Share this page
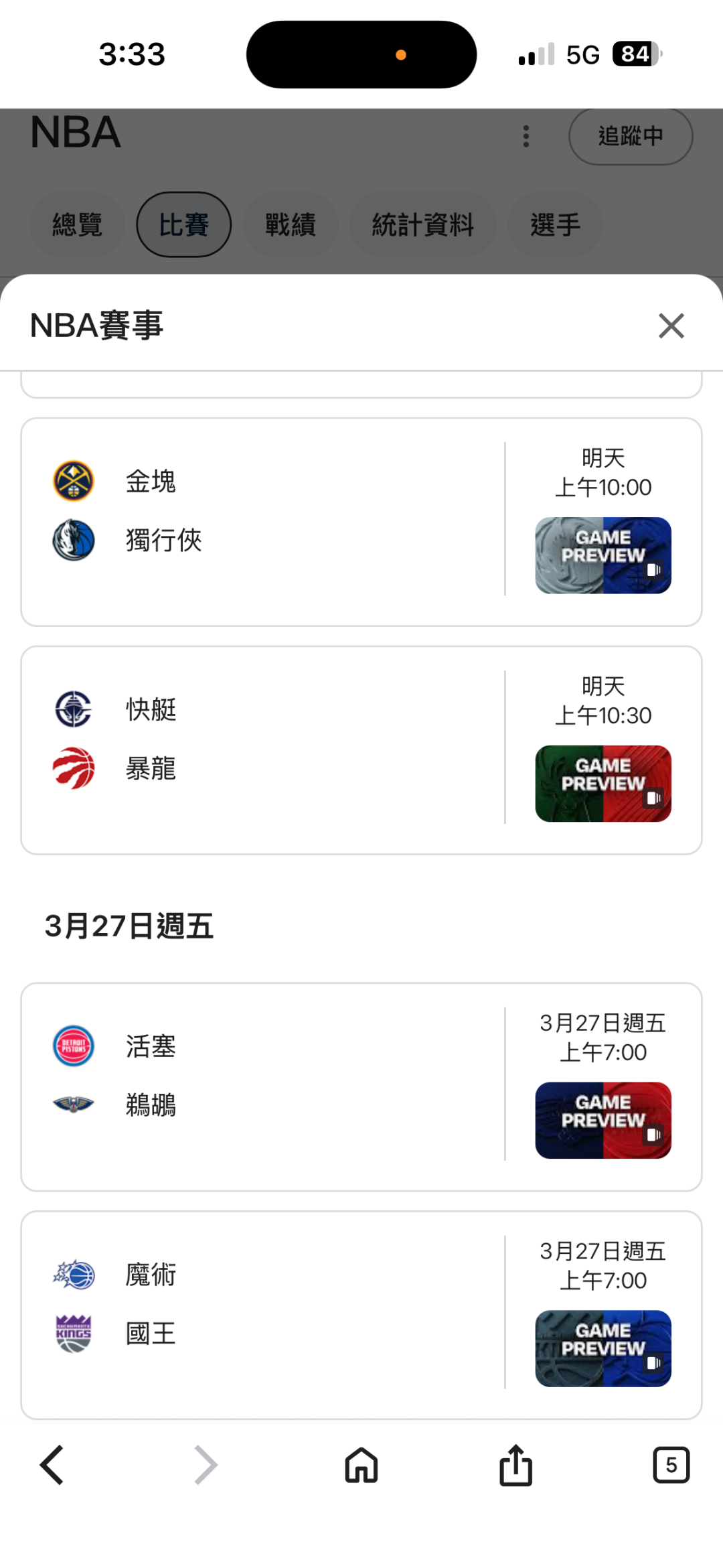 click(x=515, y=1465)
